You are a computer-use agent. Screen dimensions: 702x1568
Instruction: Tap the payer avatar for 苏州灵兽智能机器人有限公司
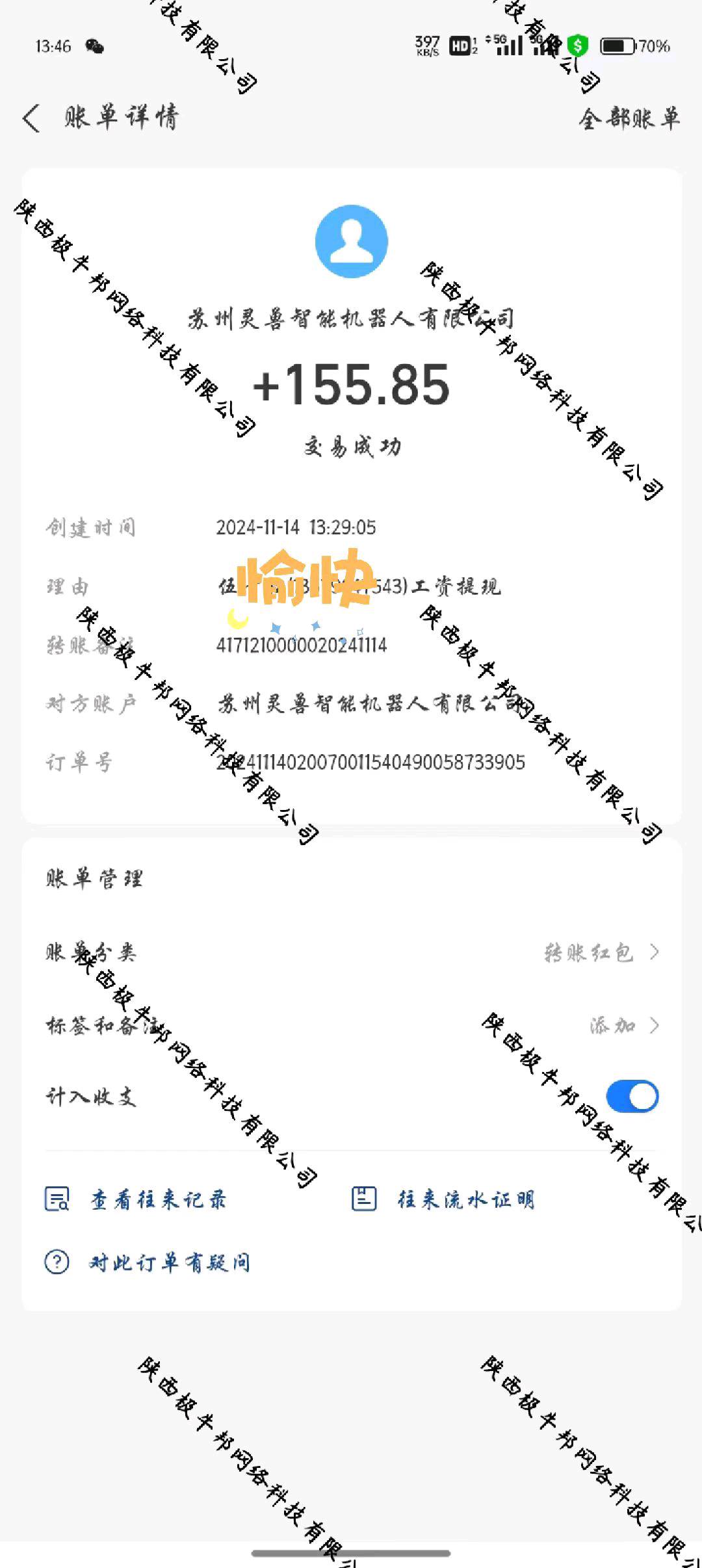352,241
